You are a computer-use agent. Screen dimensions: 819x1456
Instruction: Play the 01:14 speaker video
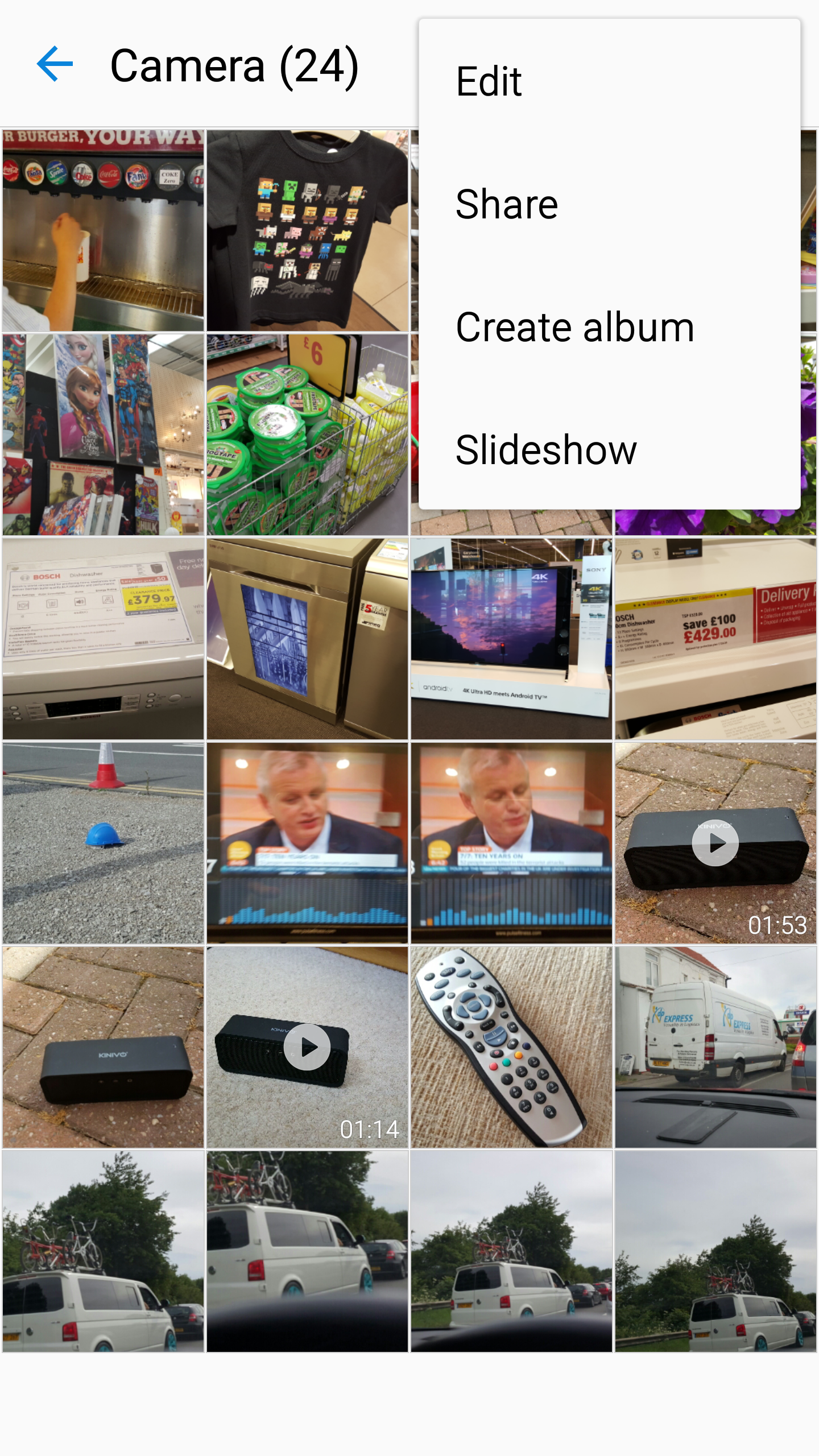pos(307,1047)
